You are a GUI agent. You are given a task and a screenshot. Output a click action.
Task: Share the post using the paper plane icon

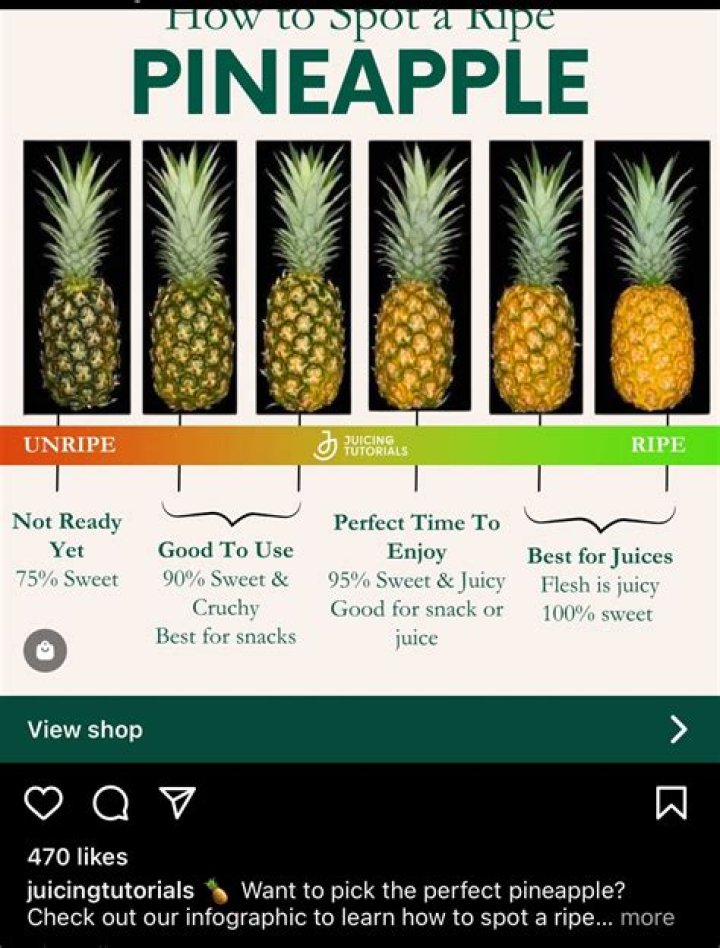click(178, 800)
